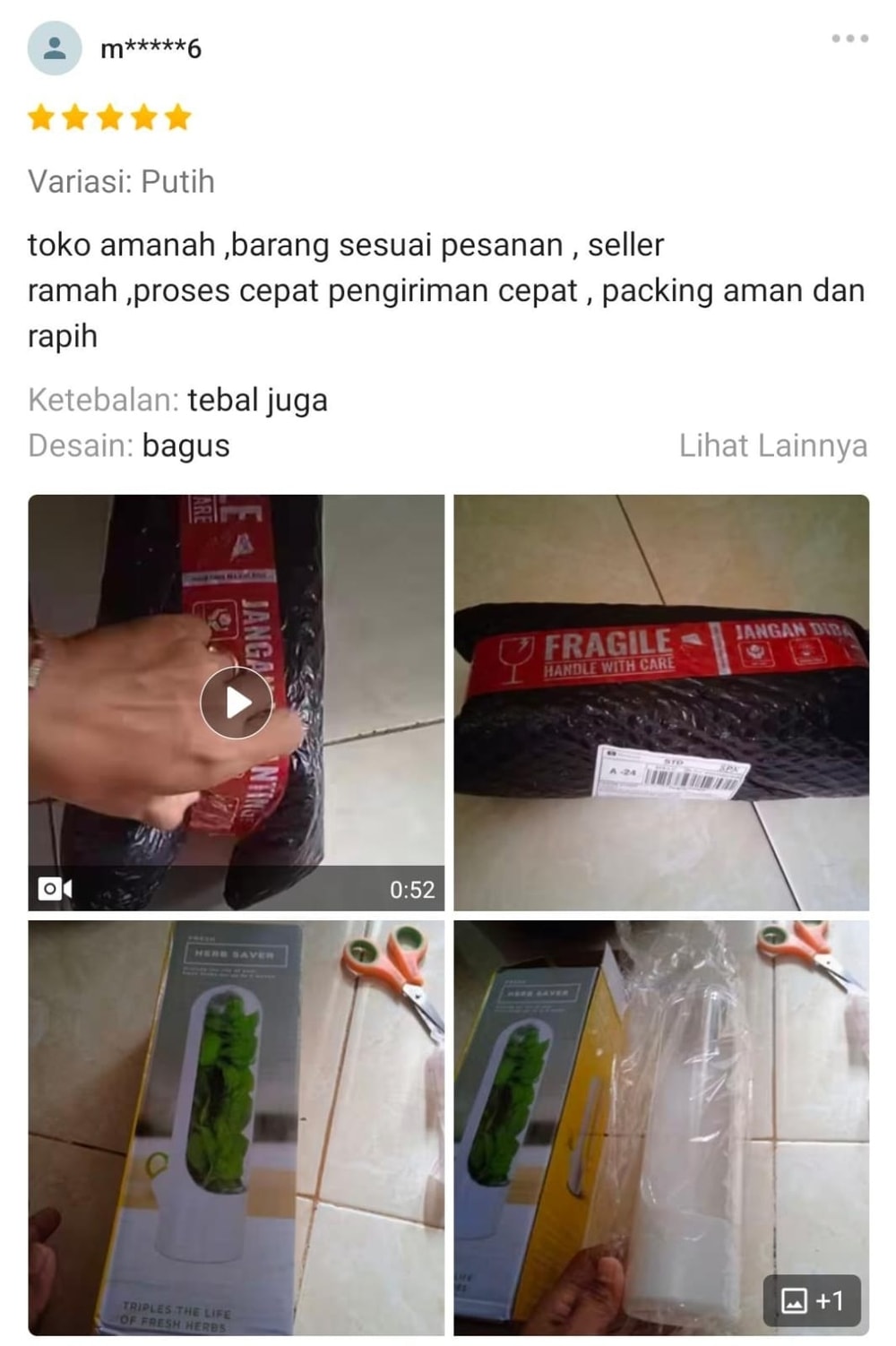The height and width of the screenshot is (1346, 896).
Task: Open the Herb Saver box photo
Action: 236,1127
